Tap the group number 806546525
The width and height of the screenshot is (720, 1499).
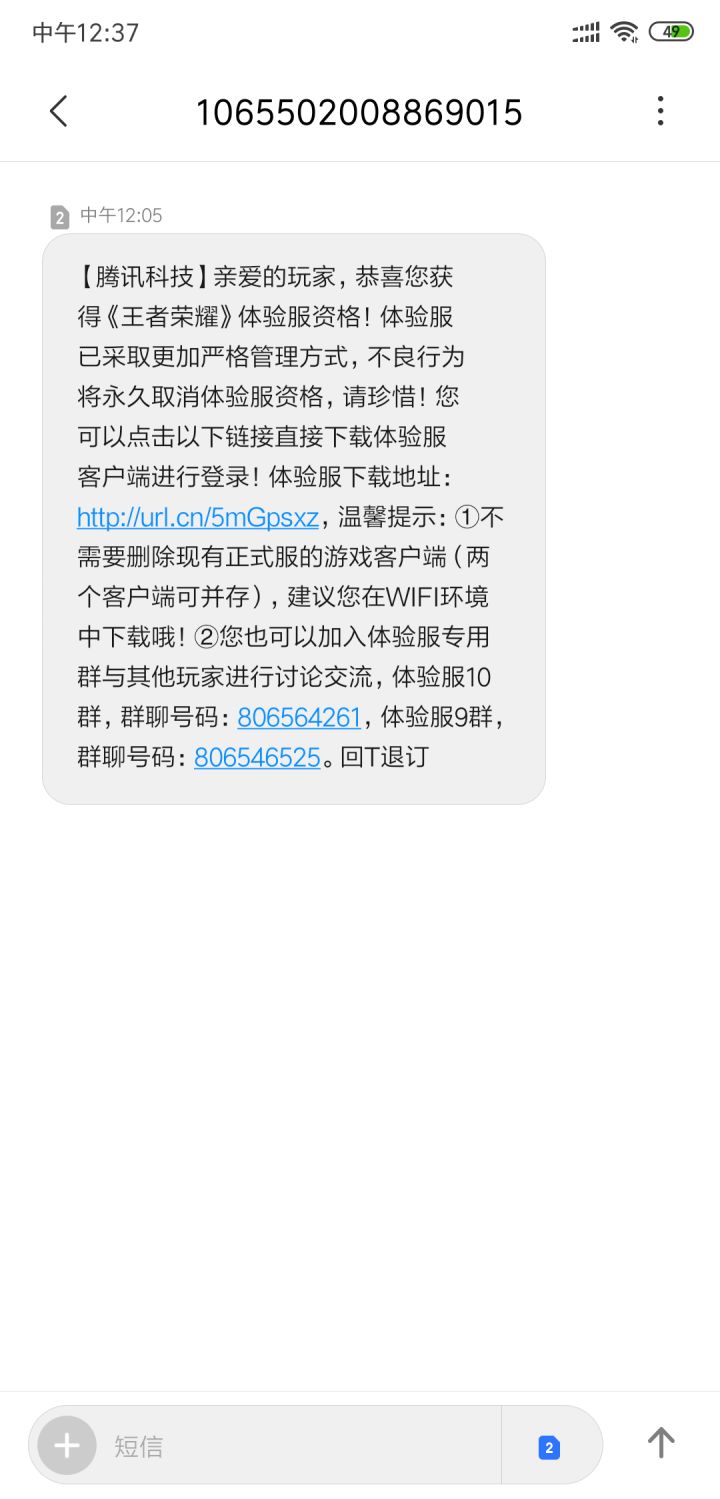point(257,758)
